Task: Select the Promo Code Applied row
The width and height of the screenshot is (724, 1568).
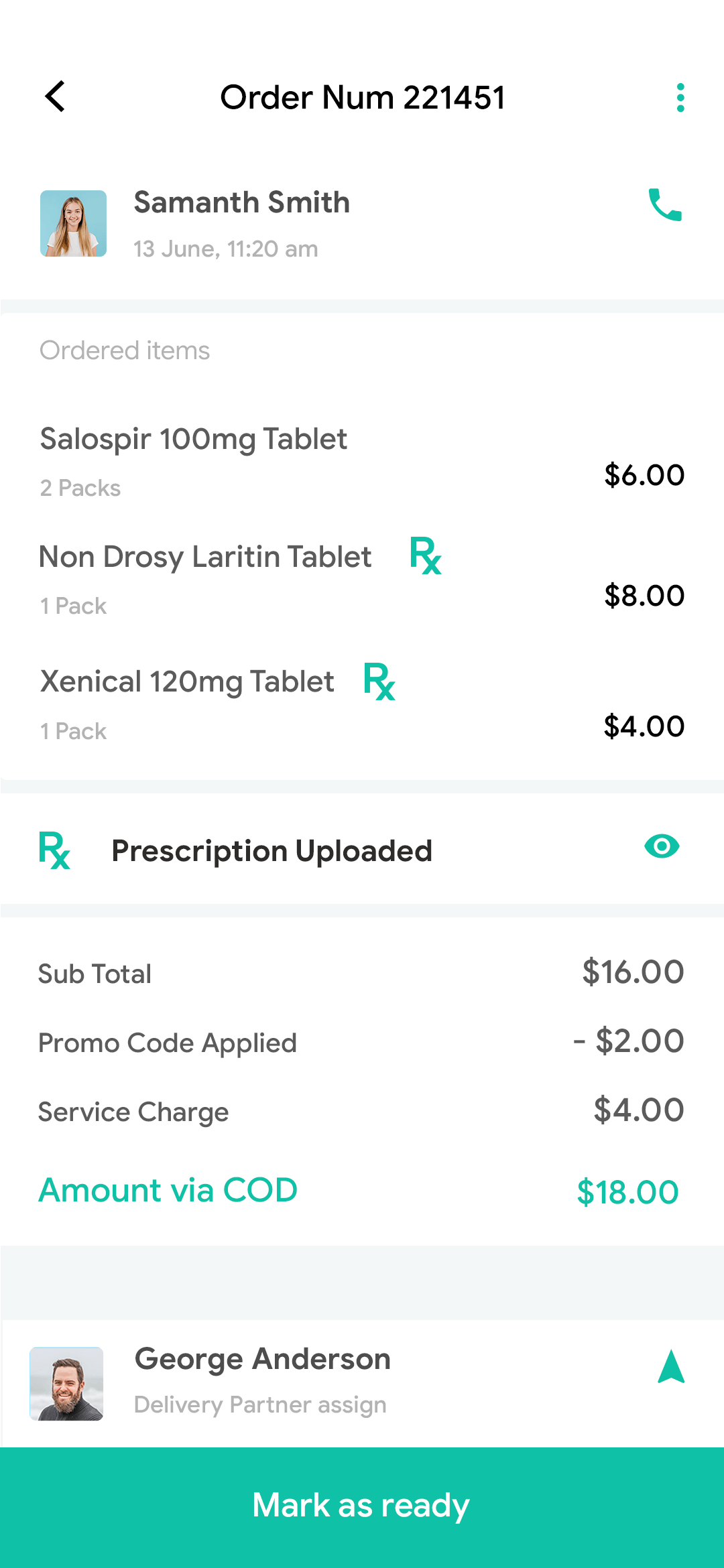Action: pyautogui.click(x=168, y=1043)
